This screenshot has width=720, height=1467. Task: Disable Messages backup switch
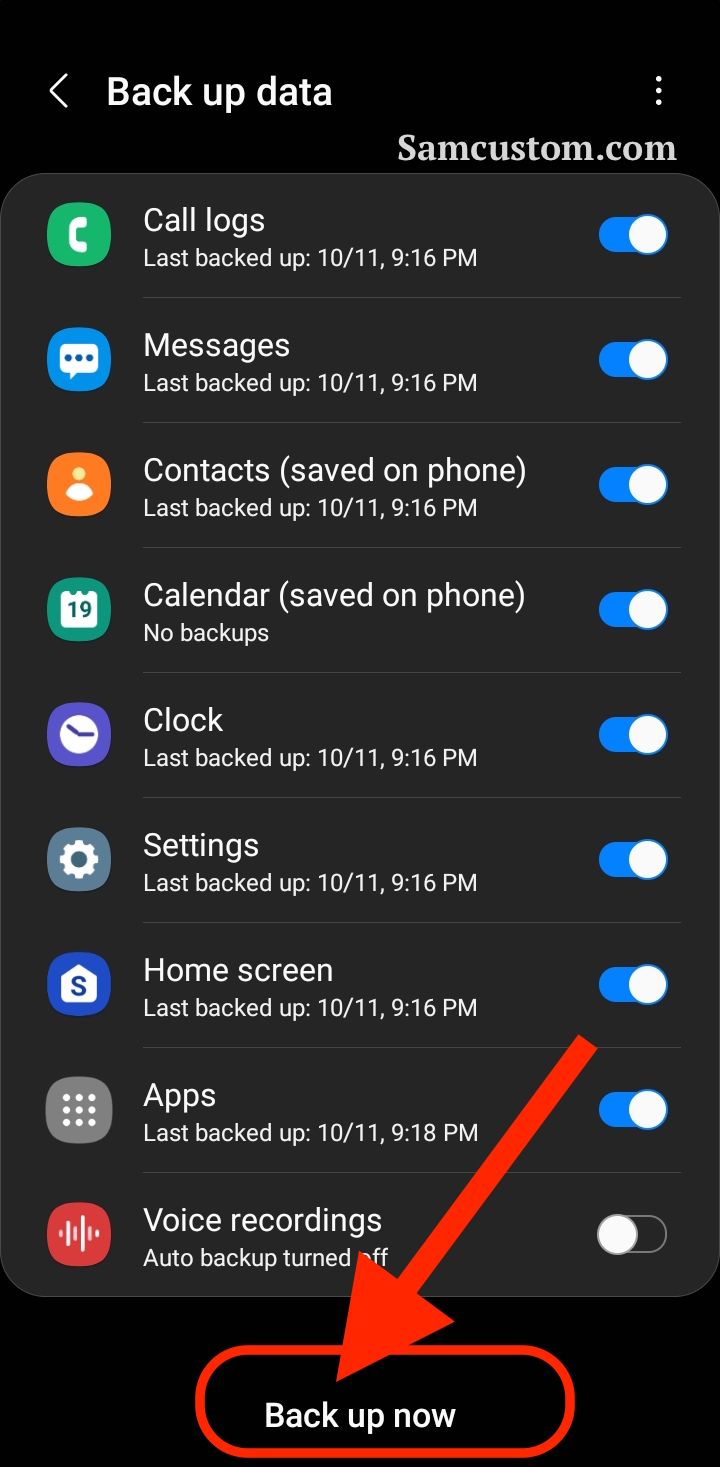pos(633,360)
